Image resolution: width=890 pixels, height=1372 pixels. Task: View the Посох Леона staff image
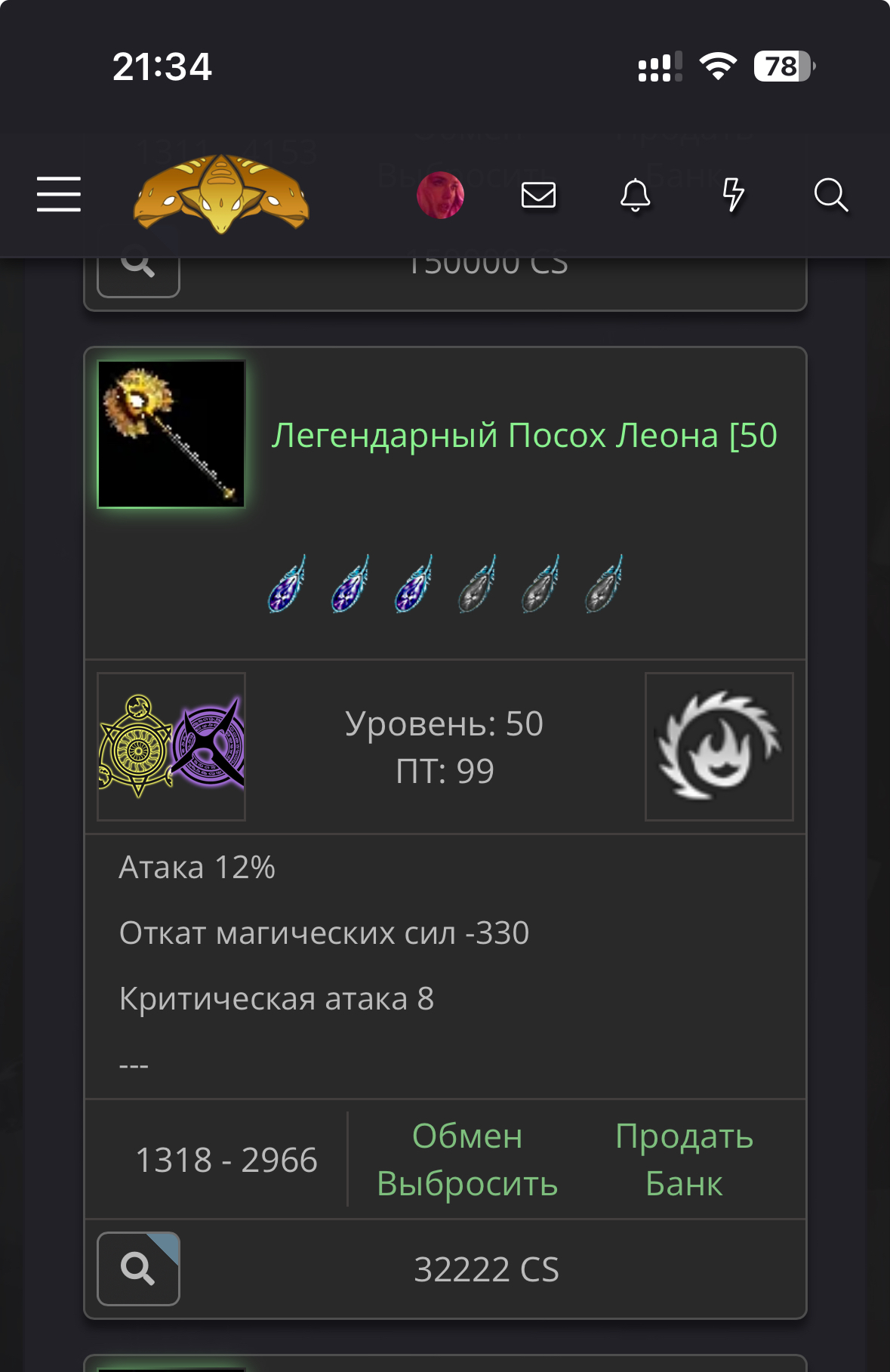[x=171, y=434]
